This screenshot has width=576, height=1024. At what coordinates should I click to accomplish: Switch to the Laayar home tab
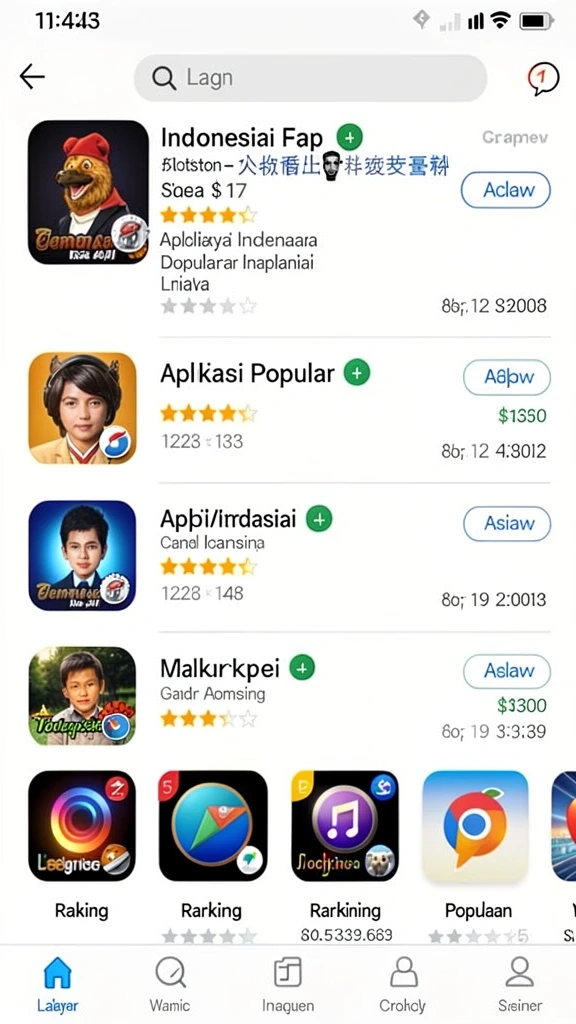coord(57,983)
